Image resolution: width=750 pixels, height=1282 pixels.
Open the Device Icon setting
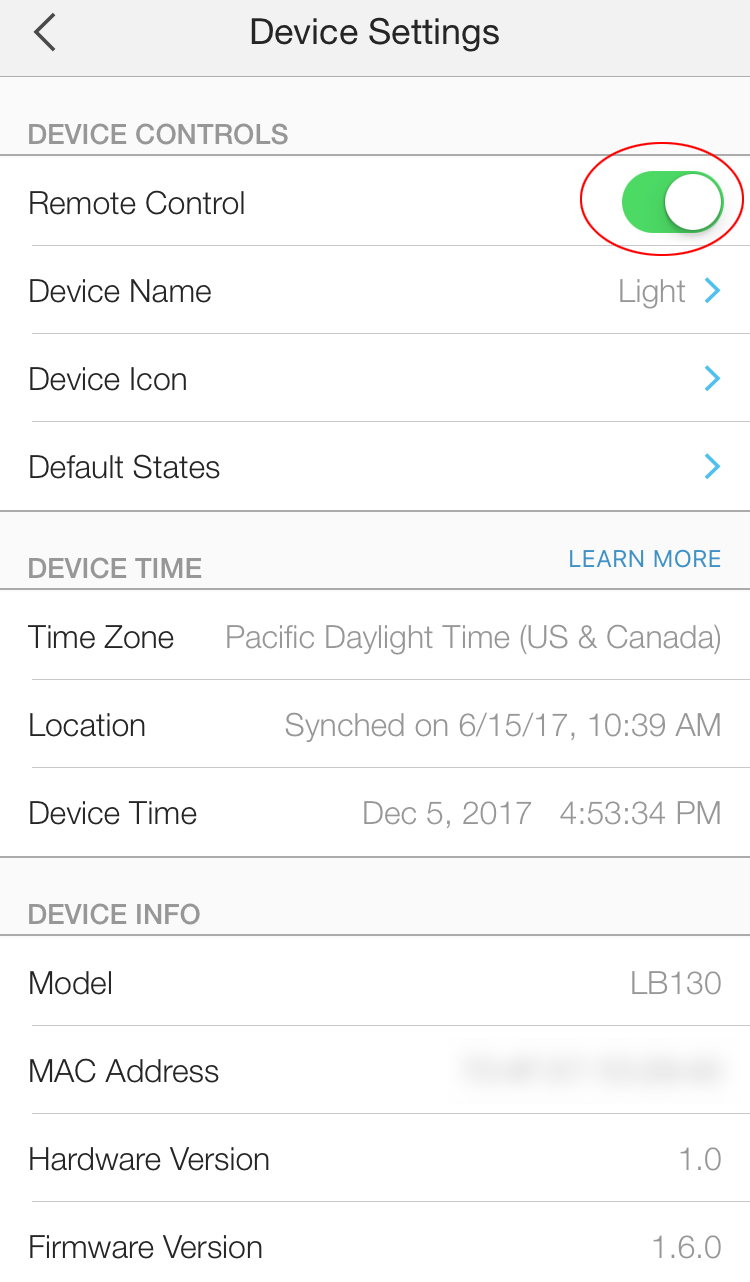click(375, 379)
